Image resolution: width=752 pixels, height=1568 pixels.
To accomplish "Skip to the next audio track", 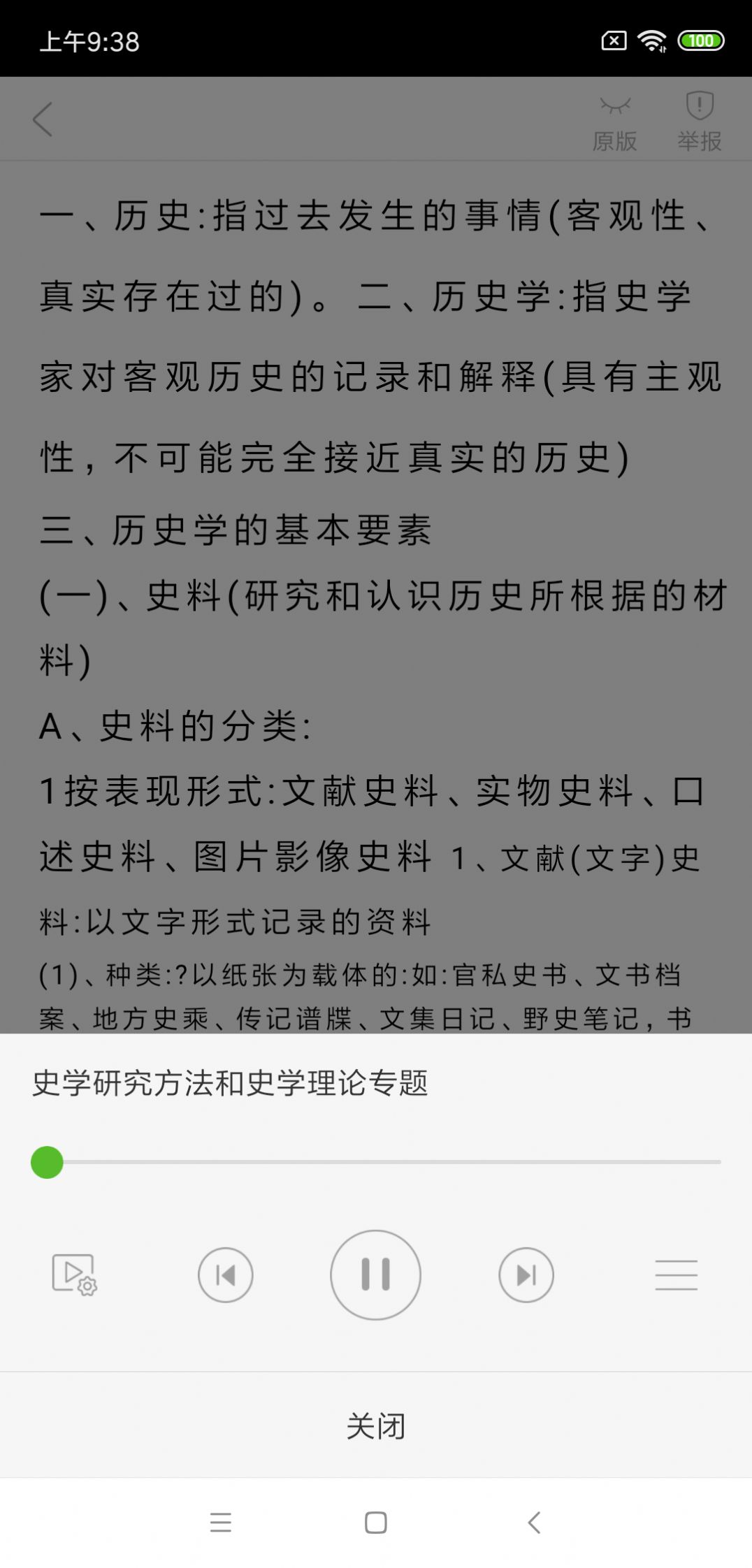I will coord(527,1275).
